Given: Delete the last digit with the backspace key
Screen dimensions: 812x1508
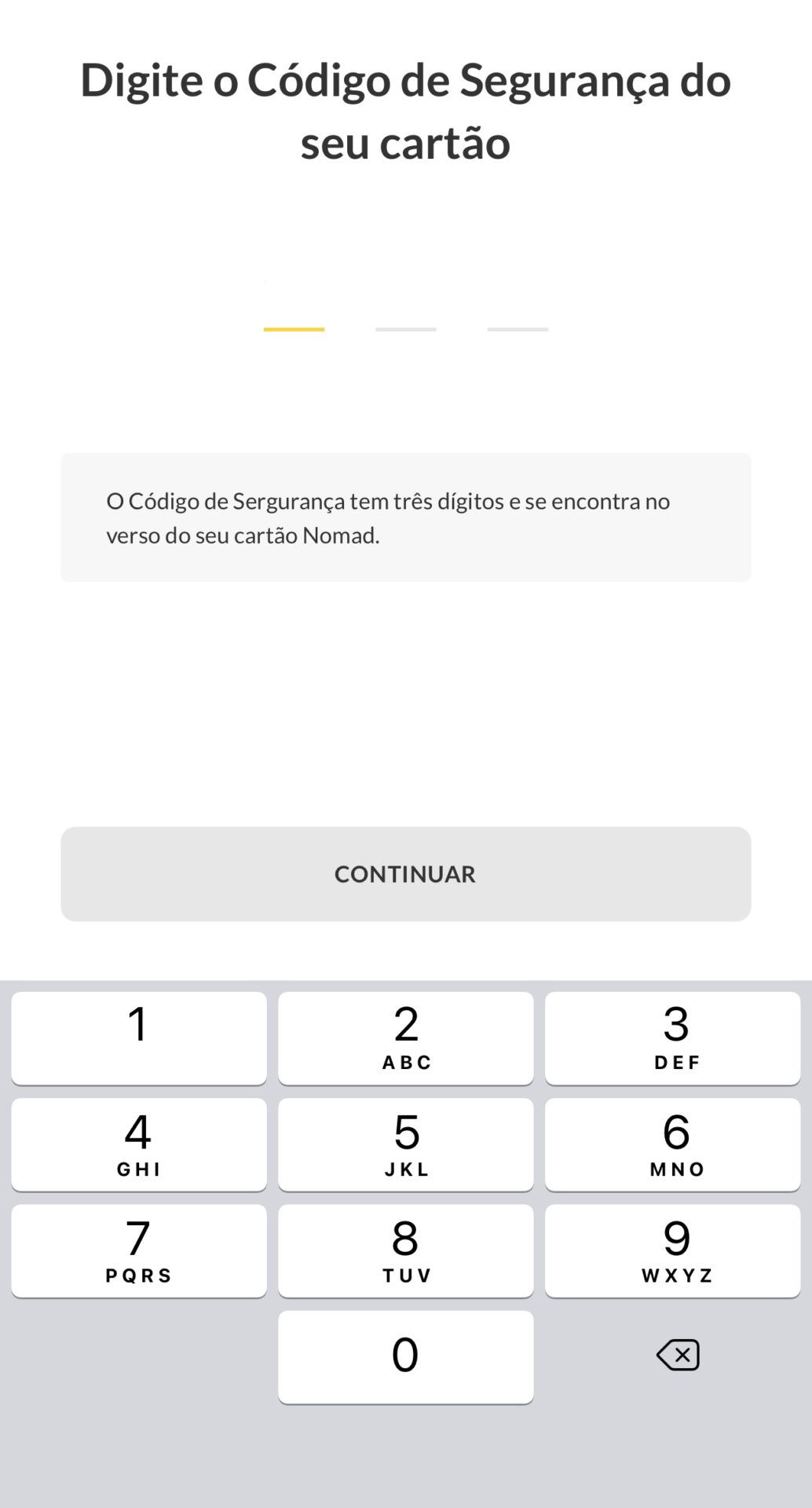Looking at the screenshot, I should coord(678,1355).
